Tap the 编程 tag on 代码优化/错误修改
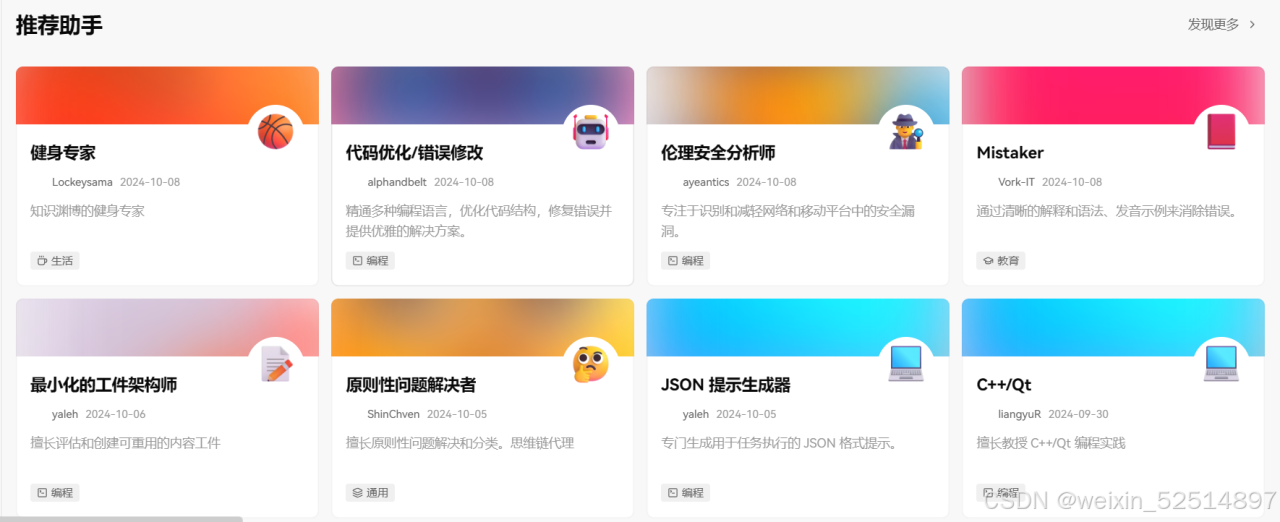Screen dimensions: 1280x522 (x=370, y=261)
